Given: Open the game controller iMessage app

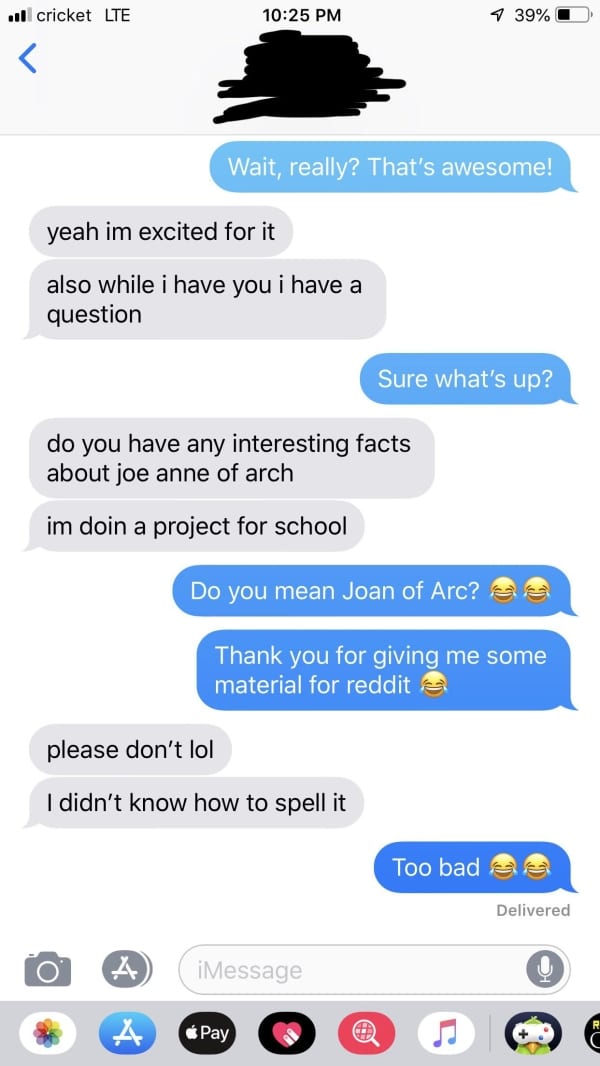Looking at the screenshot, I should pos(532,1032).
